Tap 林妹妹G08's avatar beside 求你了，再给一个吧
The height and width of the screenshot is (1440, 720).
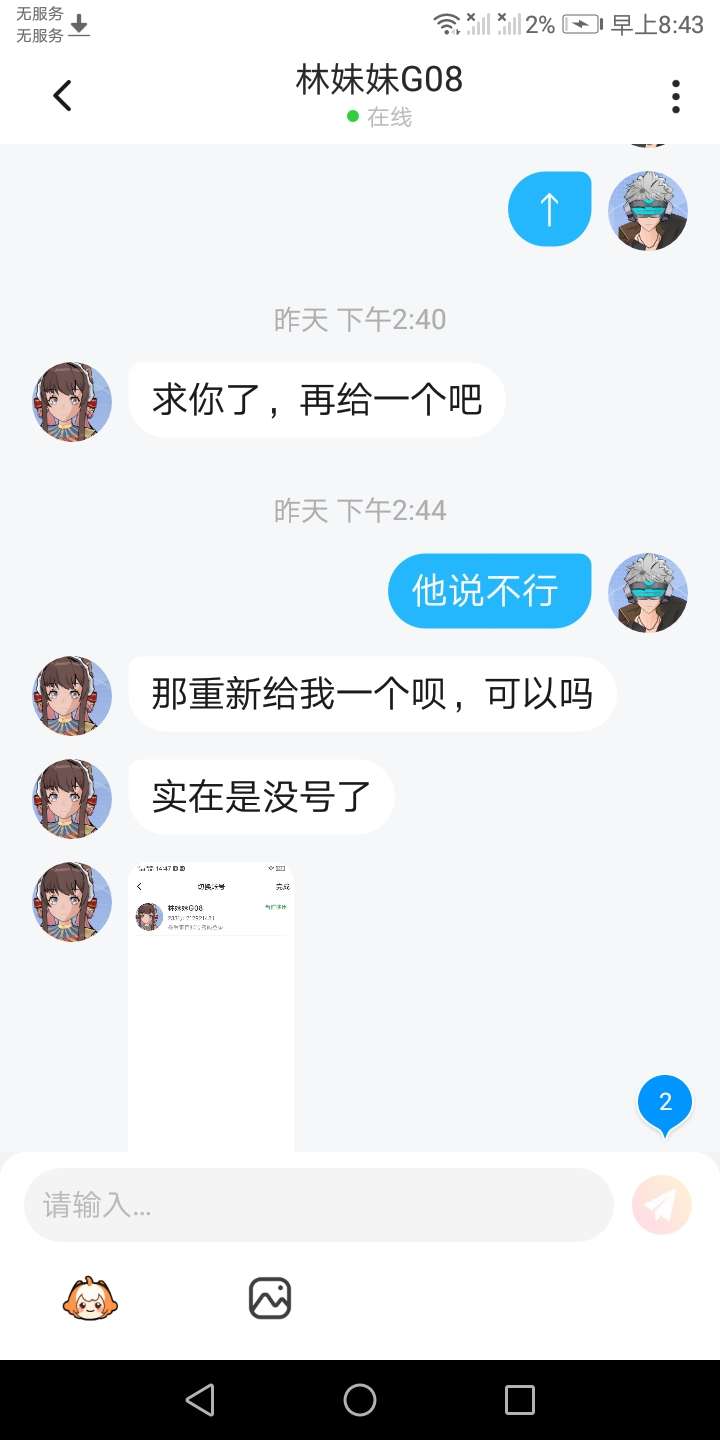click(x=72, y=402)
